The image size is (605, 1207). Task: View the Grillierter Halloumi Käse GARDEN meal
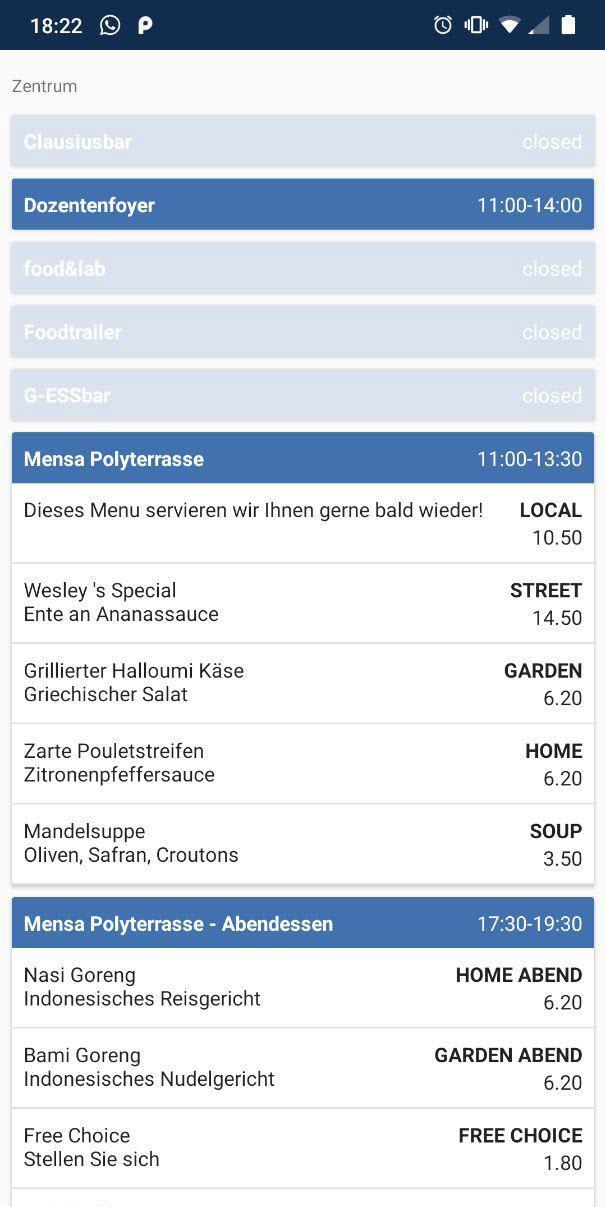click(x=302, y=683)
